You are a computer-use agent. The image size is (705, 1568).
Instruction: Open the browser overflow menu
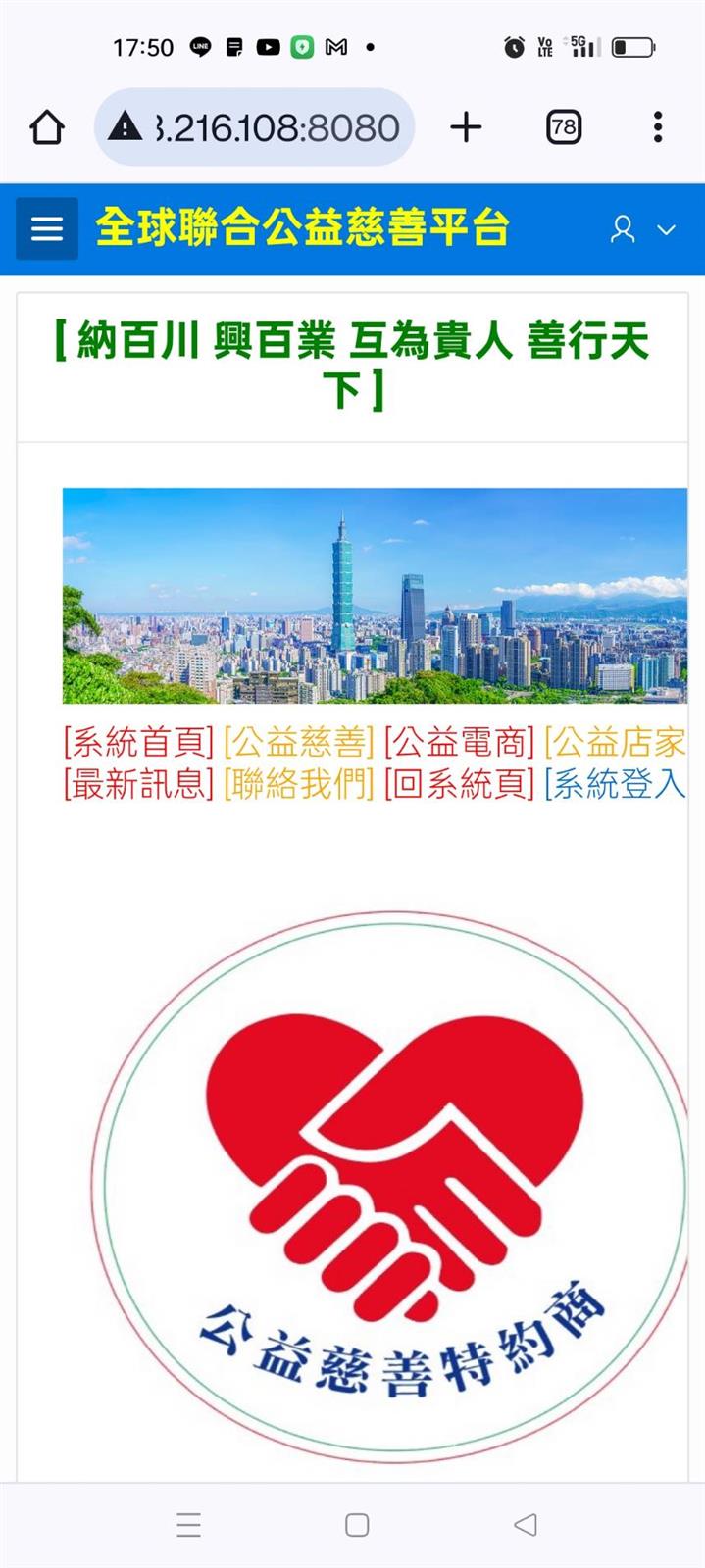coord(657,127)
